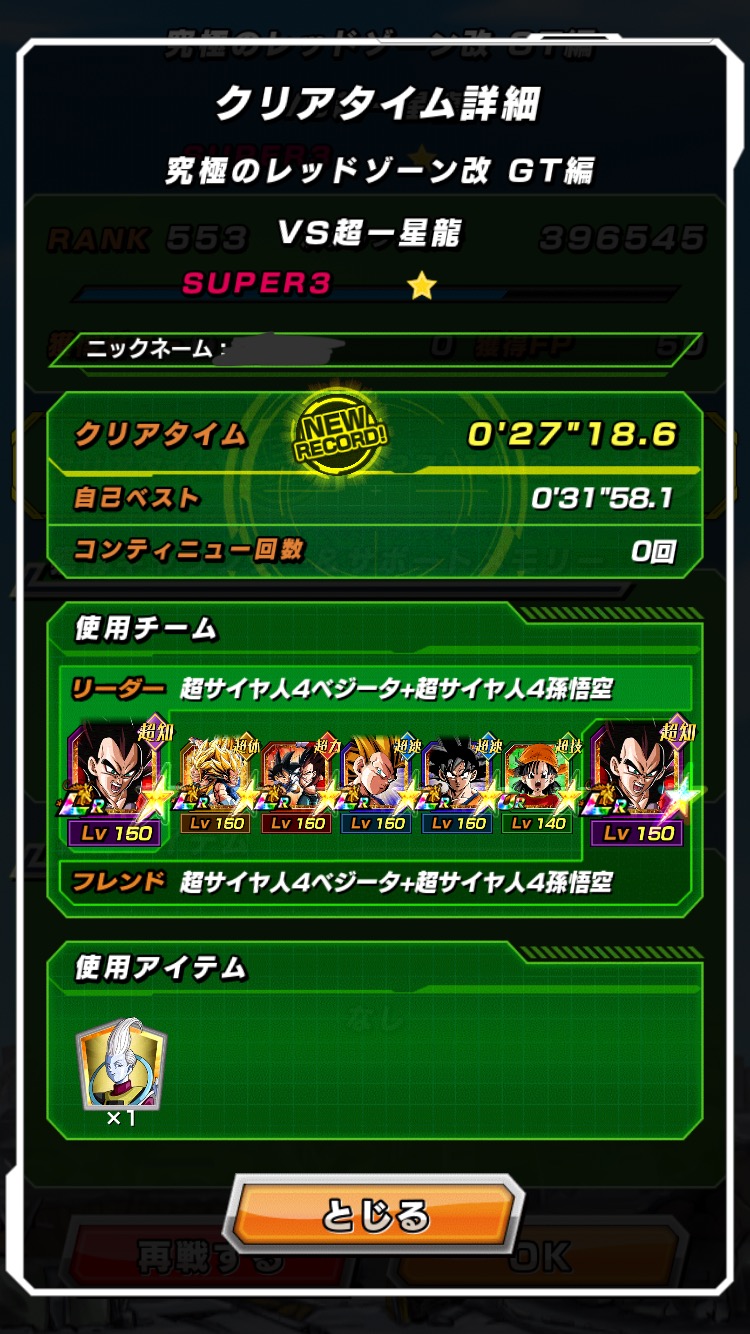This screenshot has width=750, height=1334.
Task: Close the clear time details dialog with とじる
Action: 375,1215
